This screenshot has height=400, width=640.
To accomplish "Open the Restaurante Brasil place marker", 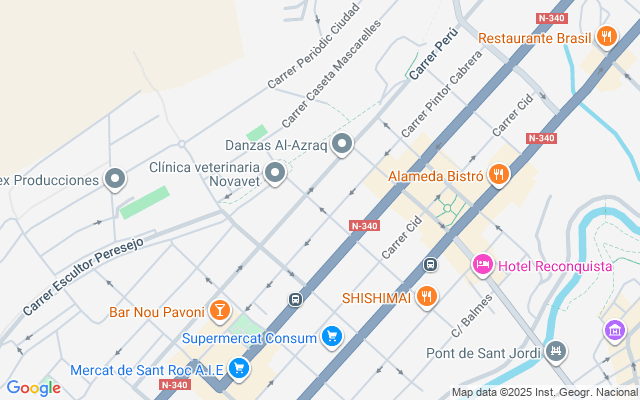I will tap(606, 38).
